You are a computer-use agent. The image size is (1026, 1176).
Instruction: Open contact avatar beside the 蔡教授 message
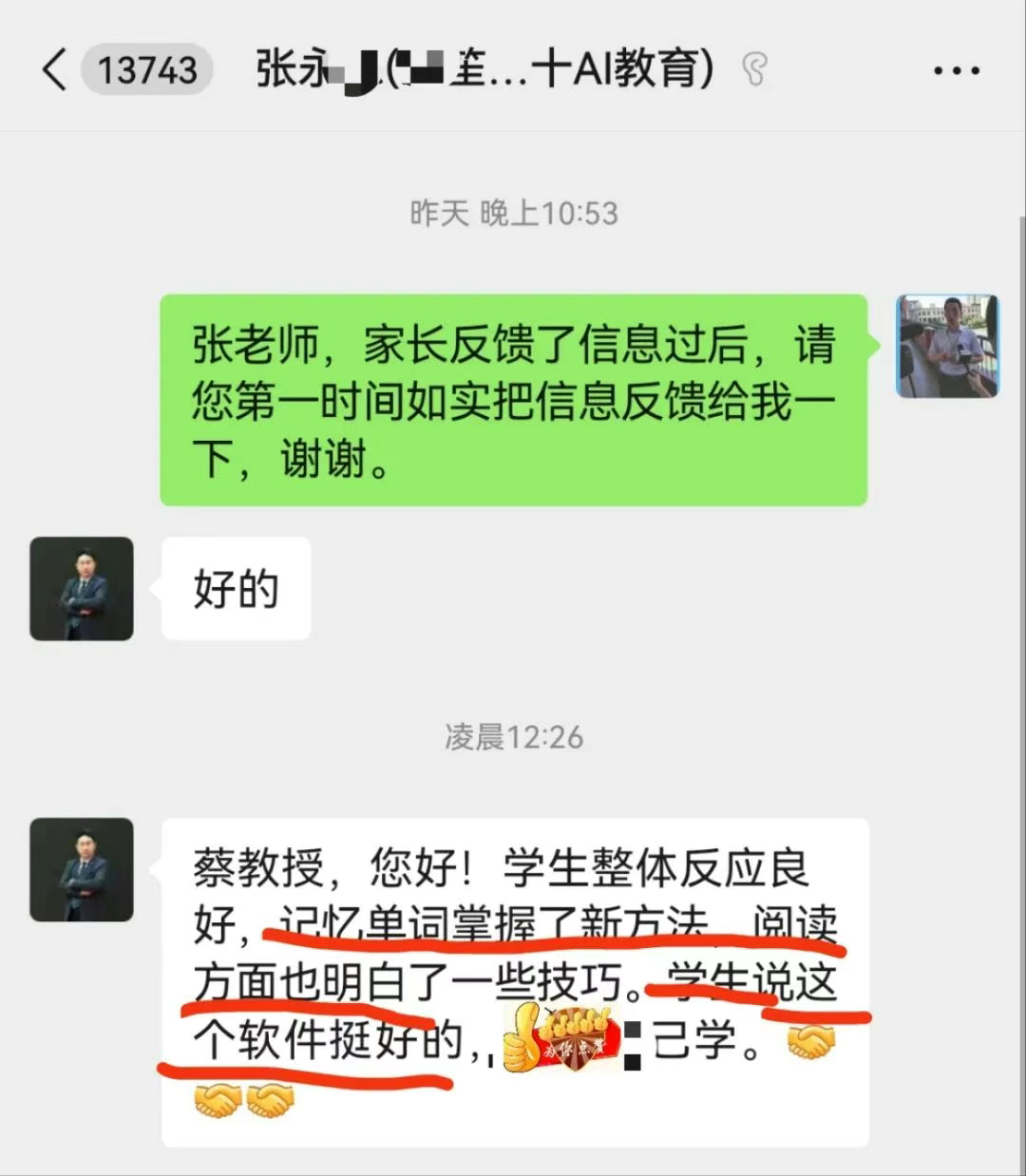(x=82, y=869)
